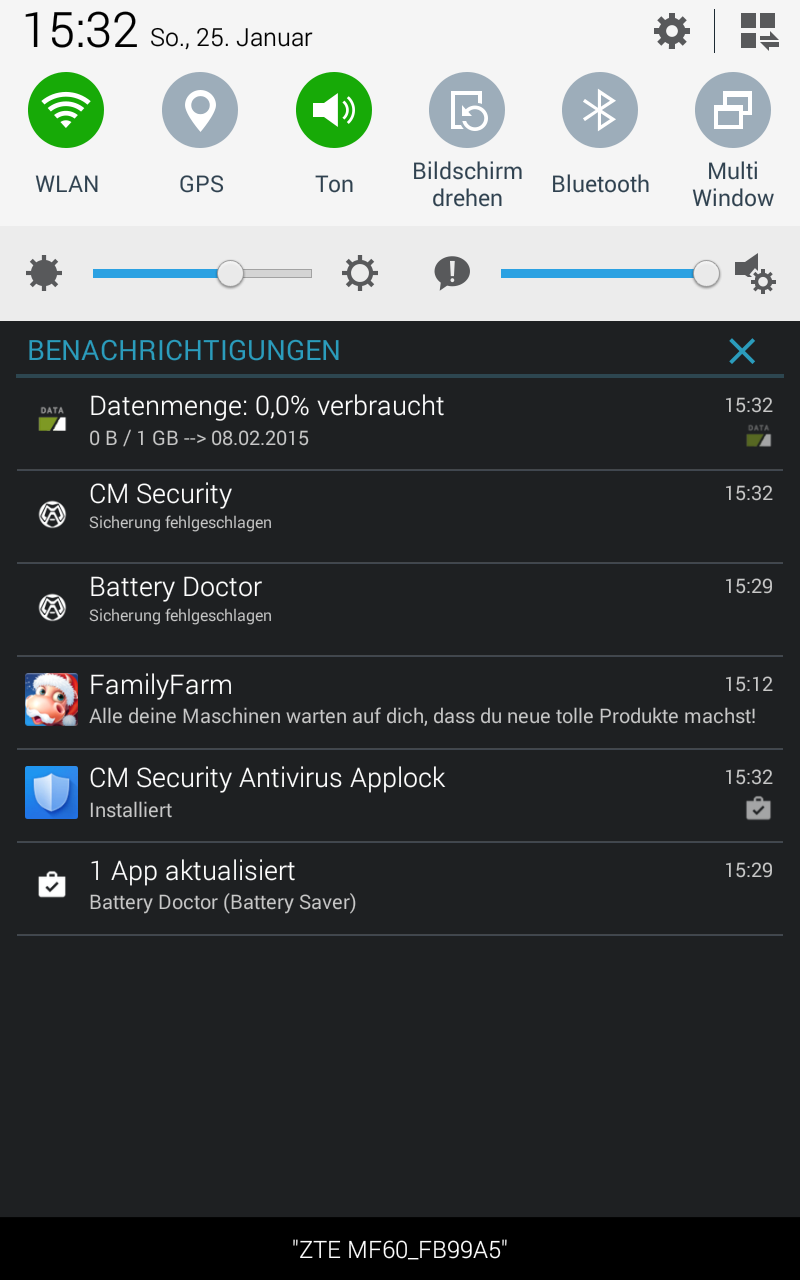Turn on Bluetooth

point(600,110)
